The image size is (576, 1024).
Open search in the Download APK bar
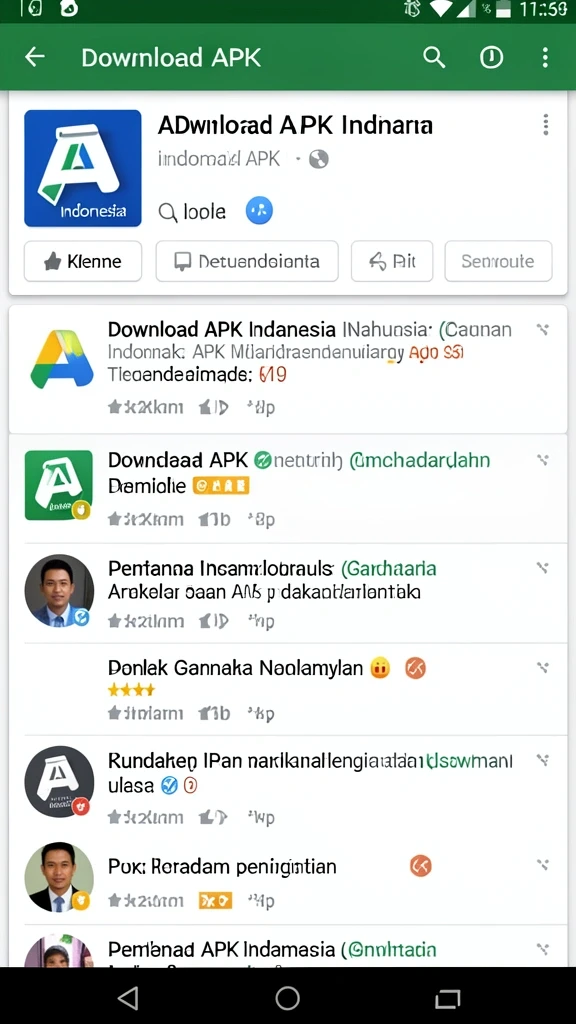tap(434, 57)
